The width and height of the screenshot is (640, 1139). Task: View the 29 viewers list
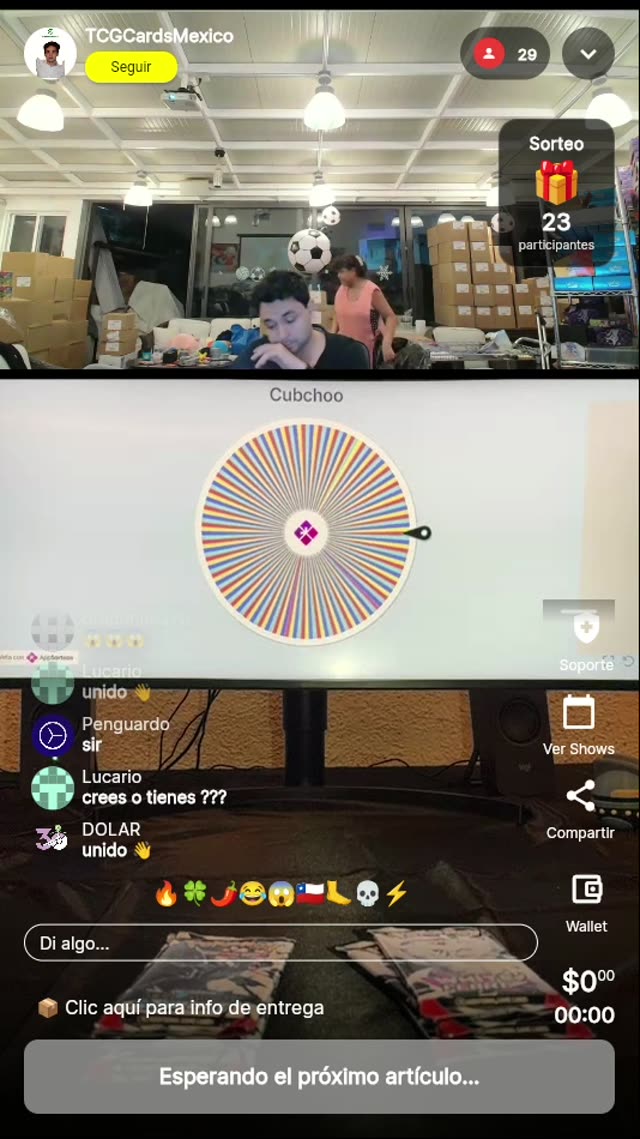[x=505, y=54]
